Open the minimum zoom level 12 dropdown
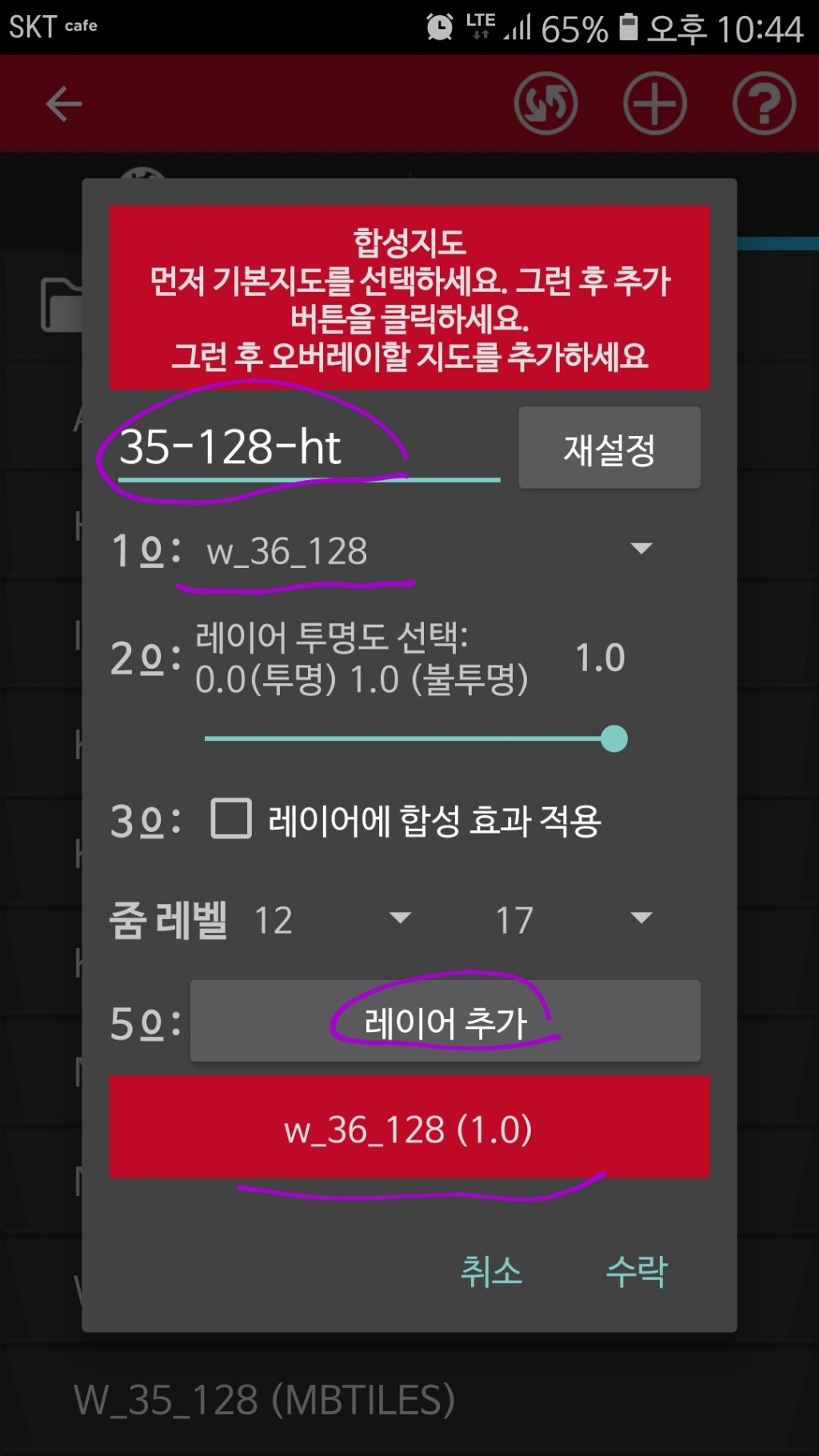This screenshot has height=1456, width=819. coord(332,919)
